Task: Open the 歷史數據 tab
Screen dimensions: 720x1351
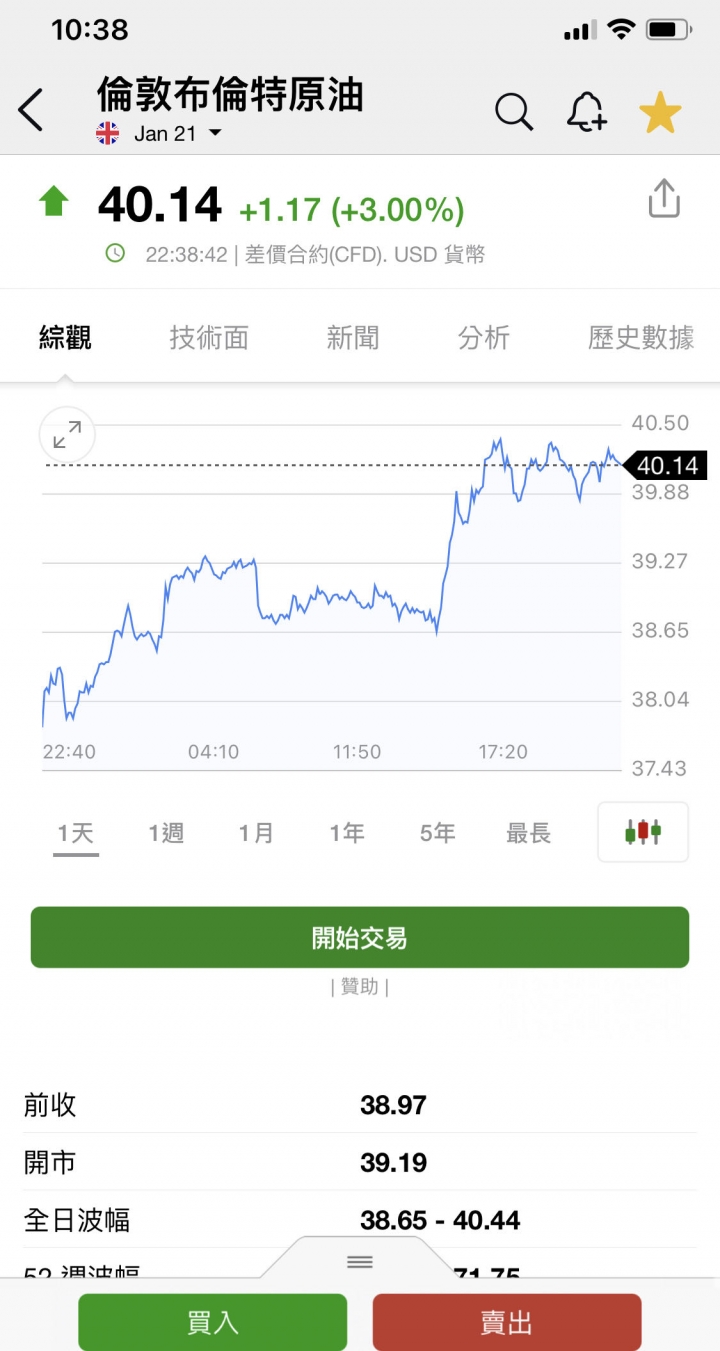Action: coord(641,338)
